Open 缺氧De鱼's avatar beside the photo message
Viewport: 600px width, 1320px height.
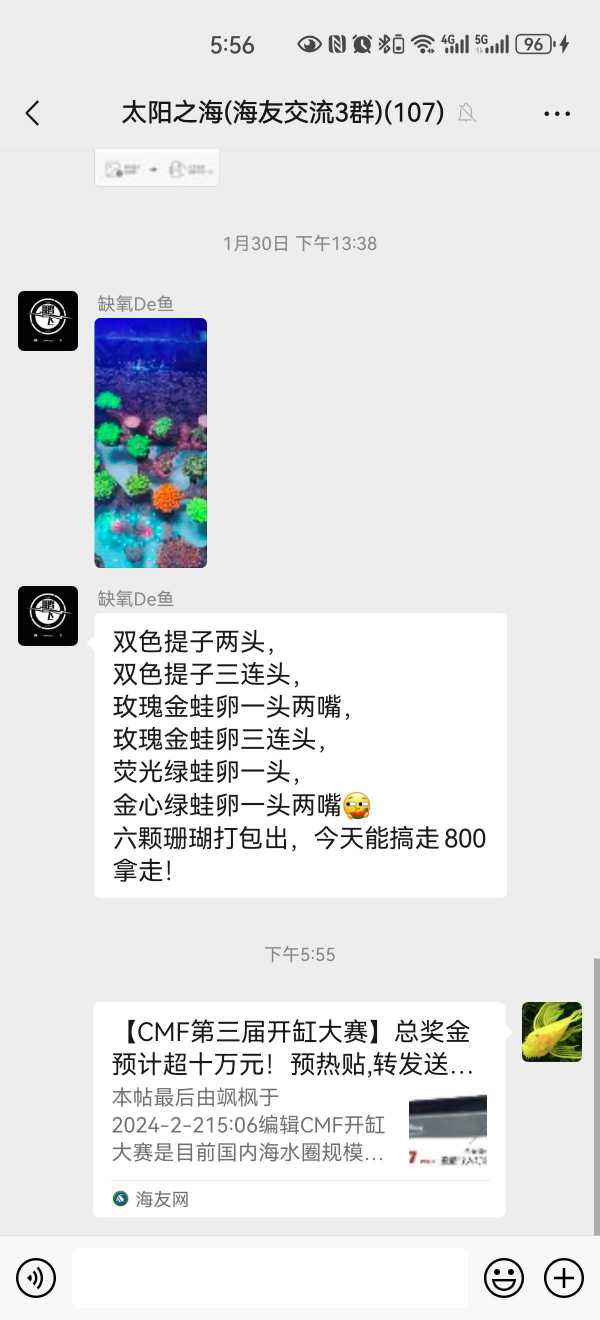click(x=48, y=321)
